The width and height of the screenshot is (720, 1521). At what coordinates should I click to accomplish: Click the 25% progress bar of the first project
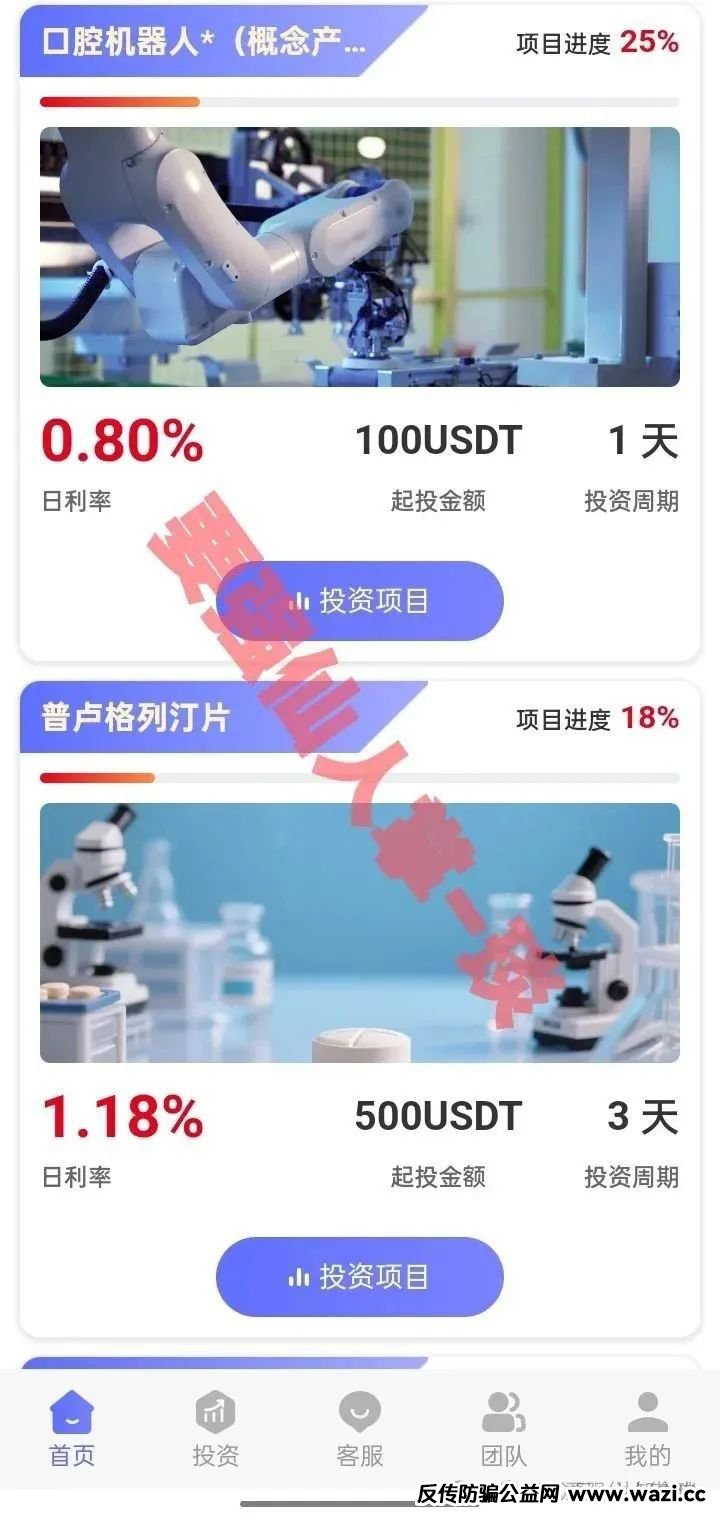tap(360, 101)
